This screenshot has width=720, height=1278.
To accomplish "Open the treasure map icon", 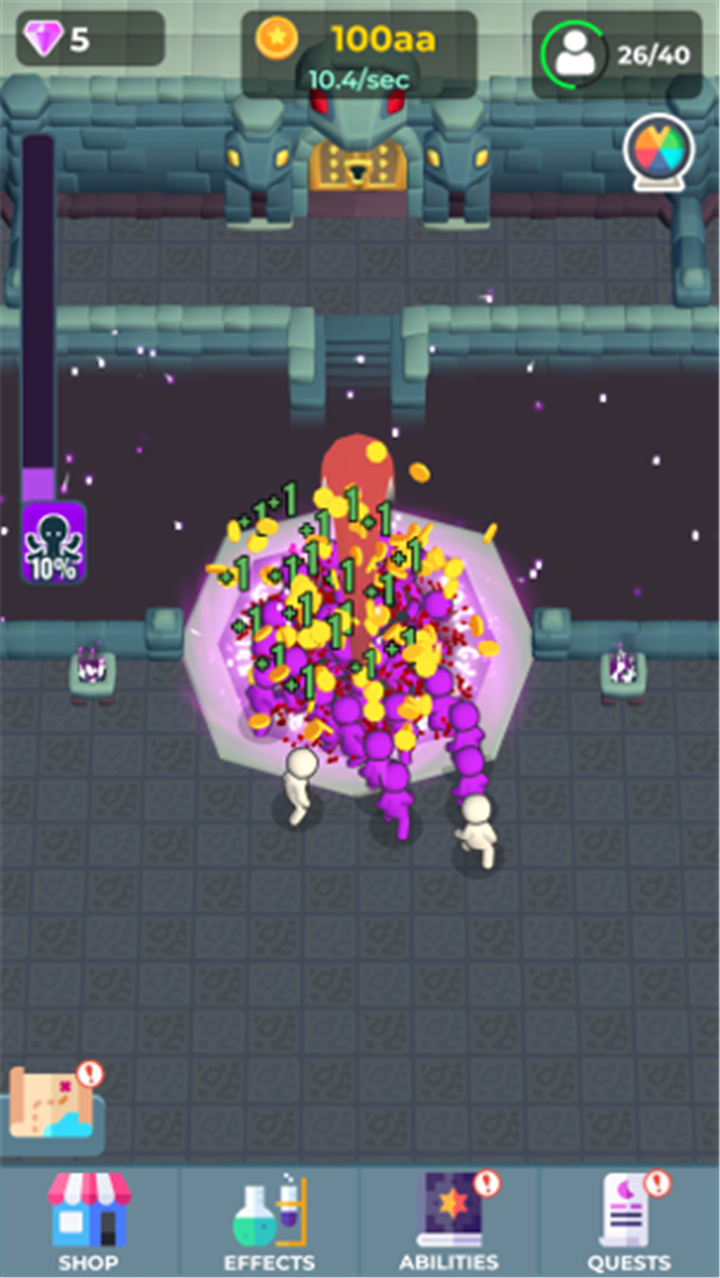I will tap(52, 1105).
